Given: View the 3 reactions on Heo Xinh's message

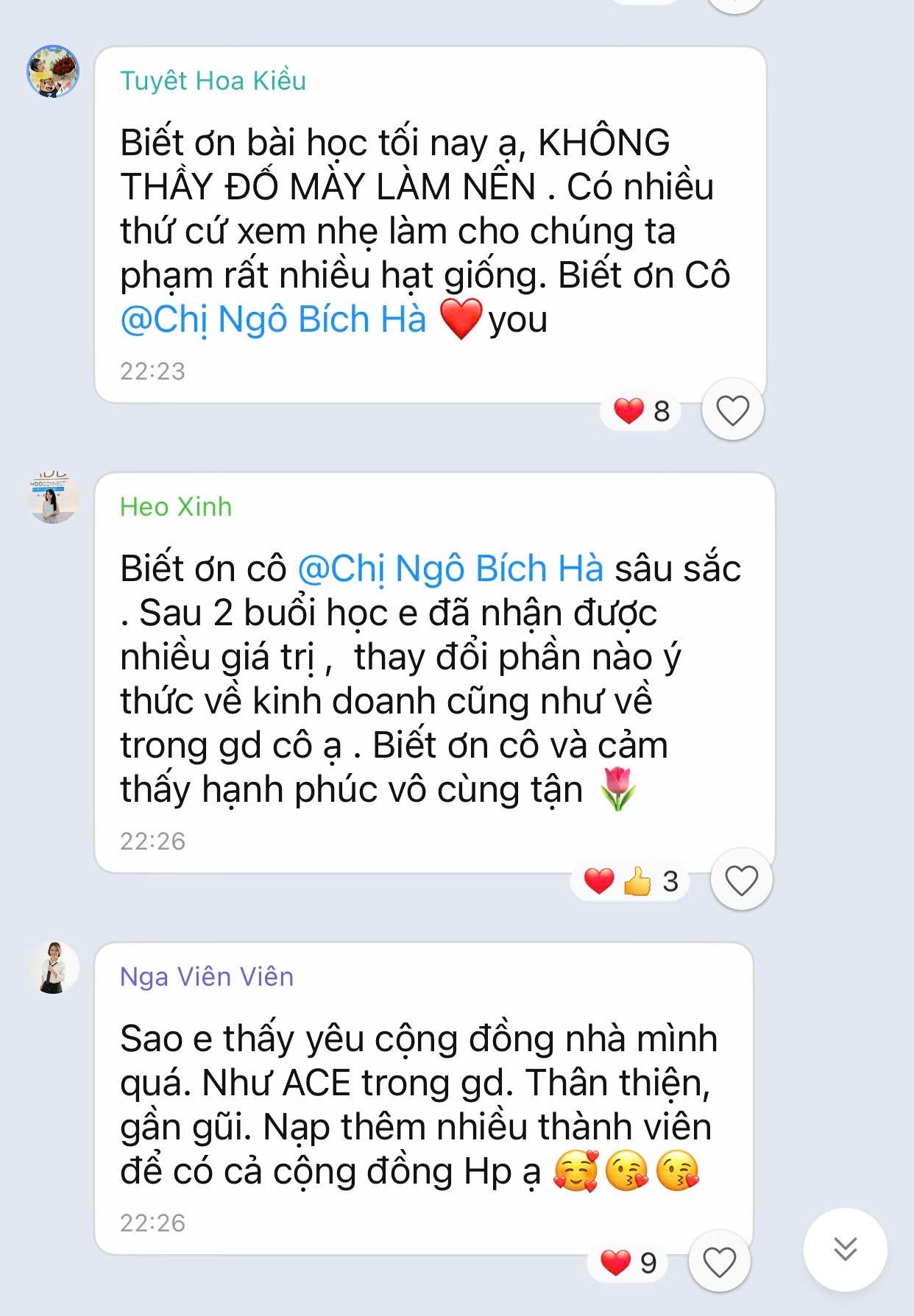Looking at the screenshot, I should pos(630,881).
